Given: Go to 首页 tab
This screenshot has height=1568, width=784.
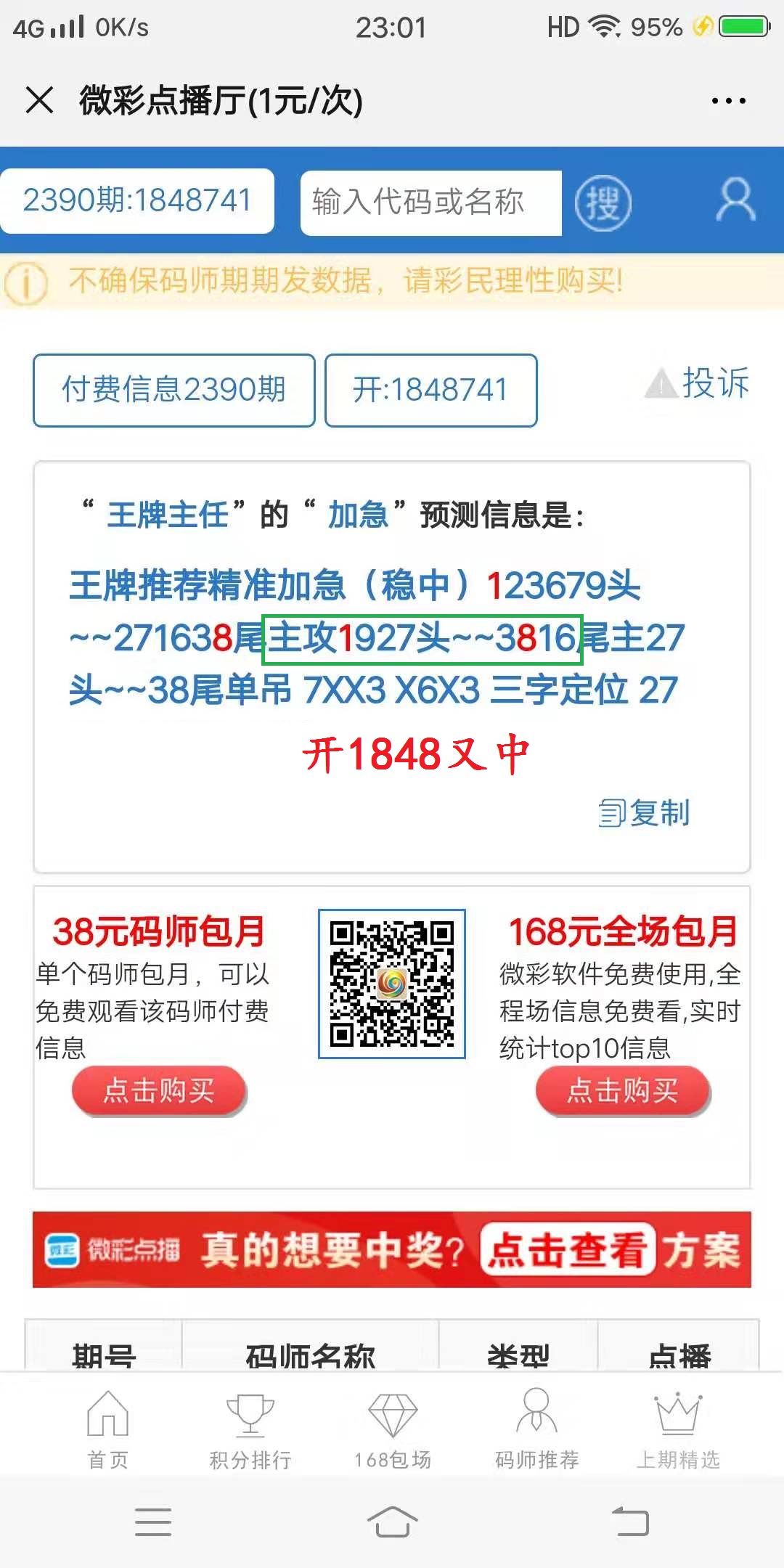Looking at the screenshot, I should [x=107, y=1429].
